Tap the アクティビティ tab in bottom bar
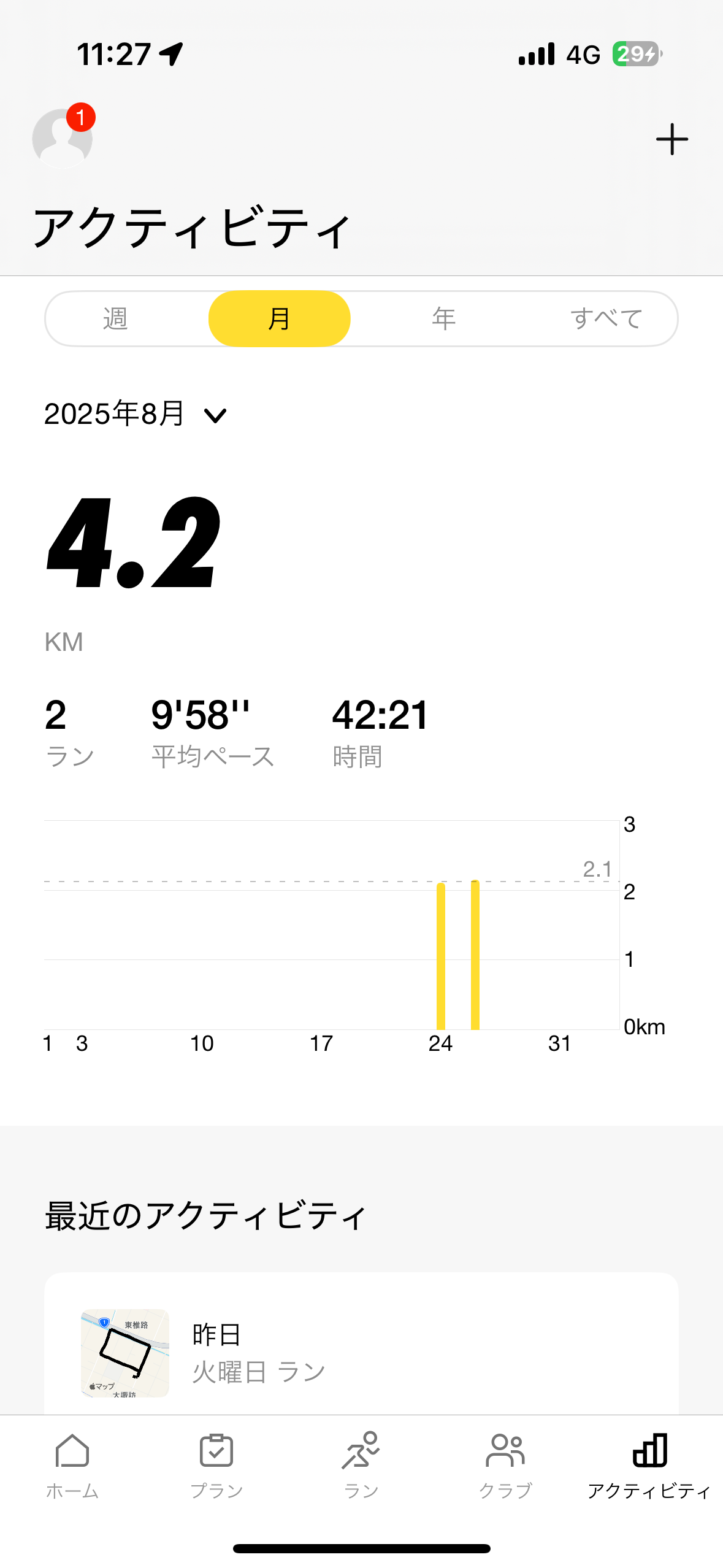The width and height of the screenshot is (723, 1568). point(649,1466)
